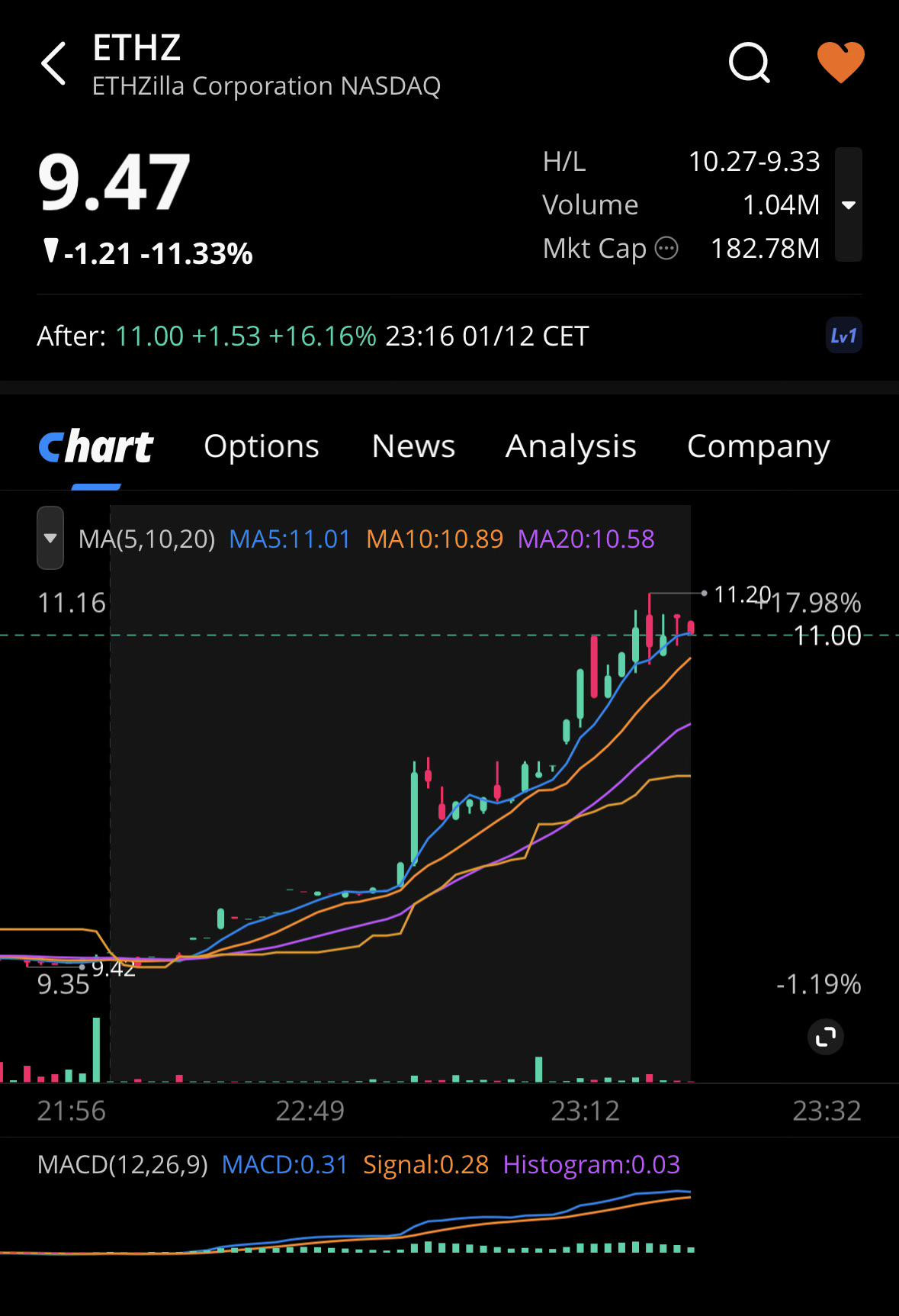Open MACD(12,26,9) indicator settings
Screen dimensions: 899x1316
[123, 1165]
